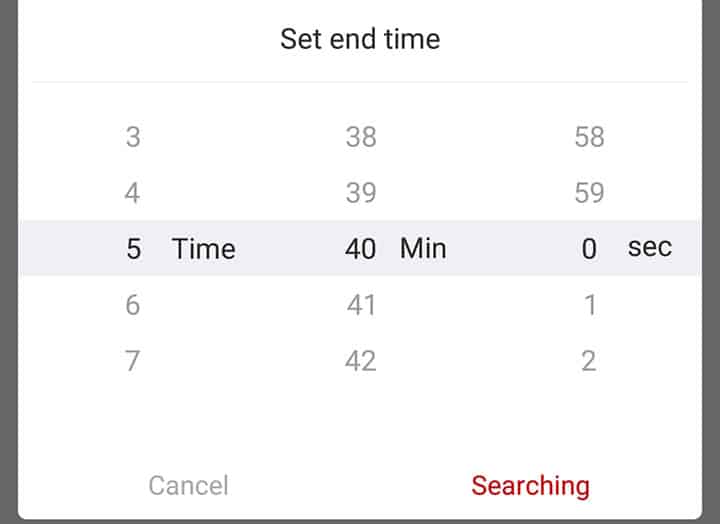Pick 59 in the seconds column
The image size is (720, 524).
589,193
